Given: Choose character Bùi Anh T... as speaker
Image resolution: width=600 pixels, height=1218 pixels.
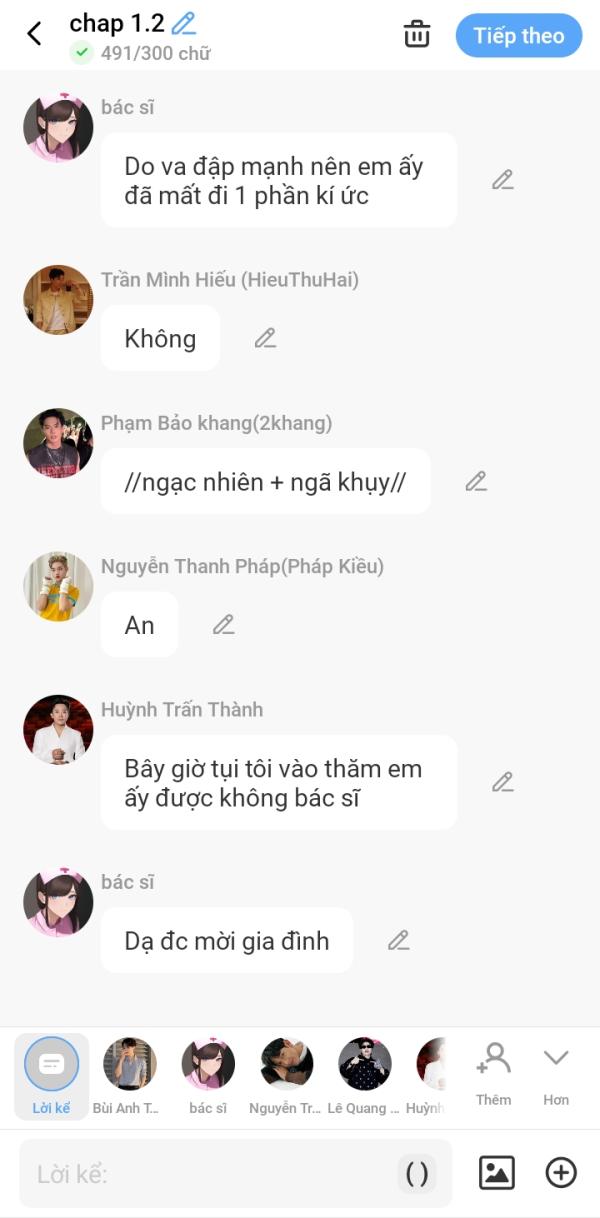Looking at the screenshot, I should coord(130,1075).
